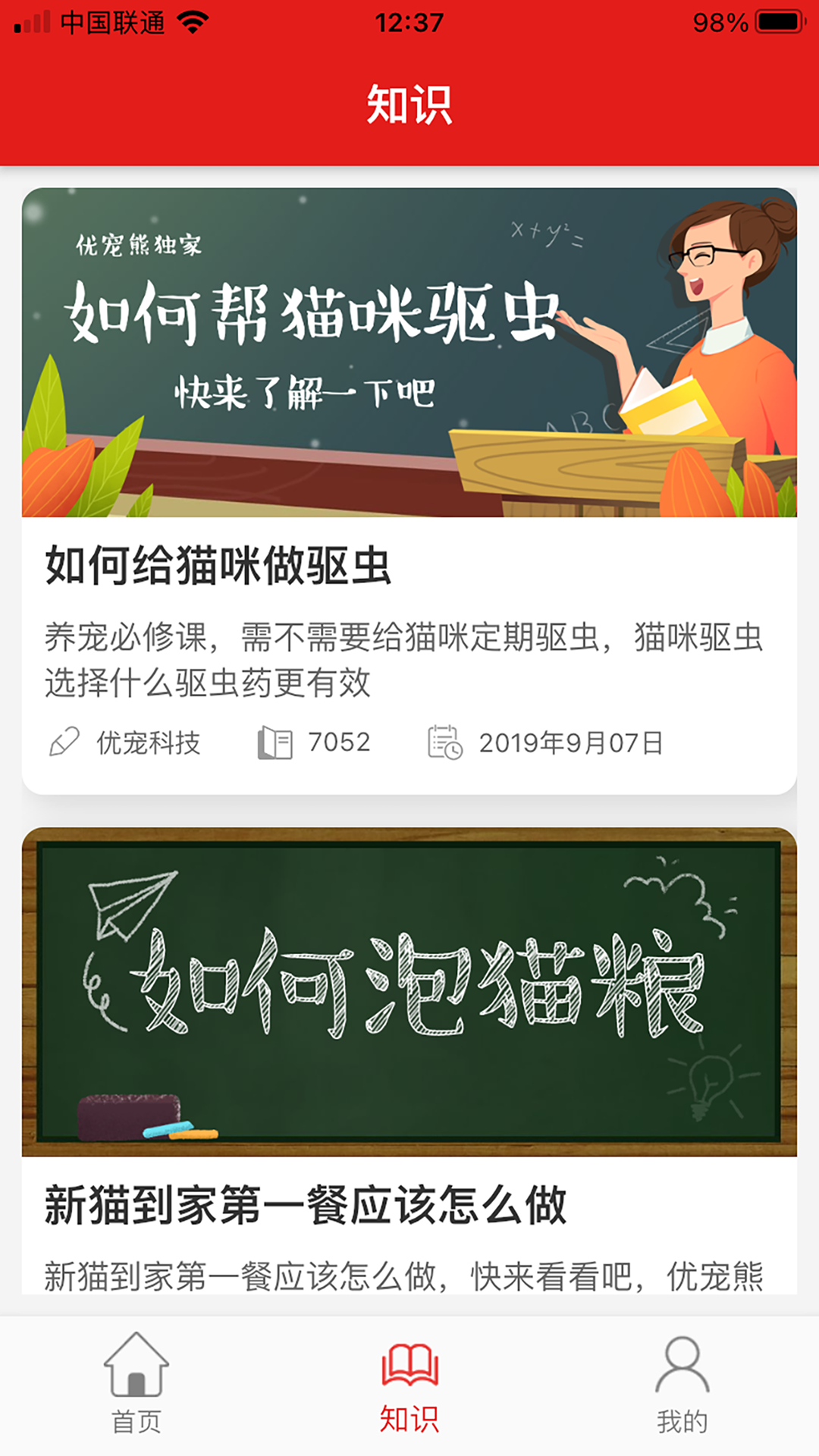Click the date 2019年9月07日
This screenshot has width=819, height=1456.
coord(571,742)
